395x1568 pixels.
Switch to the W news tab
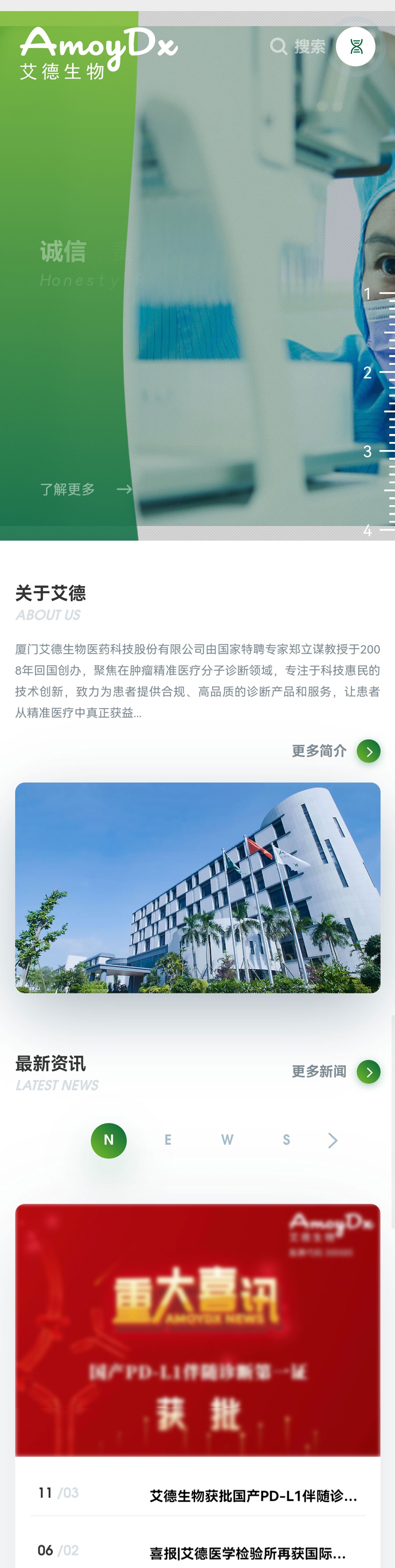[x=227, y=1140]
